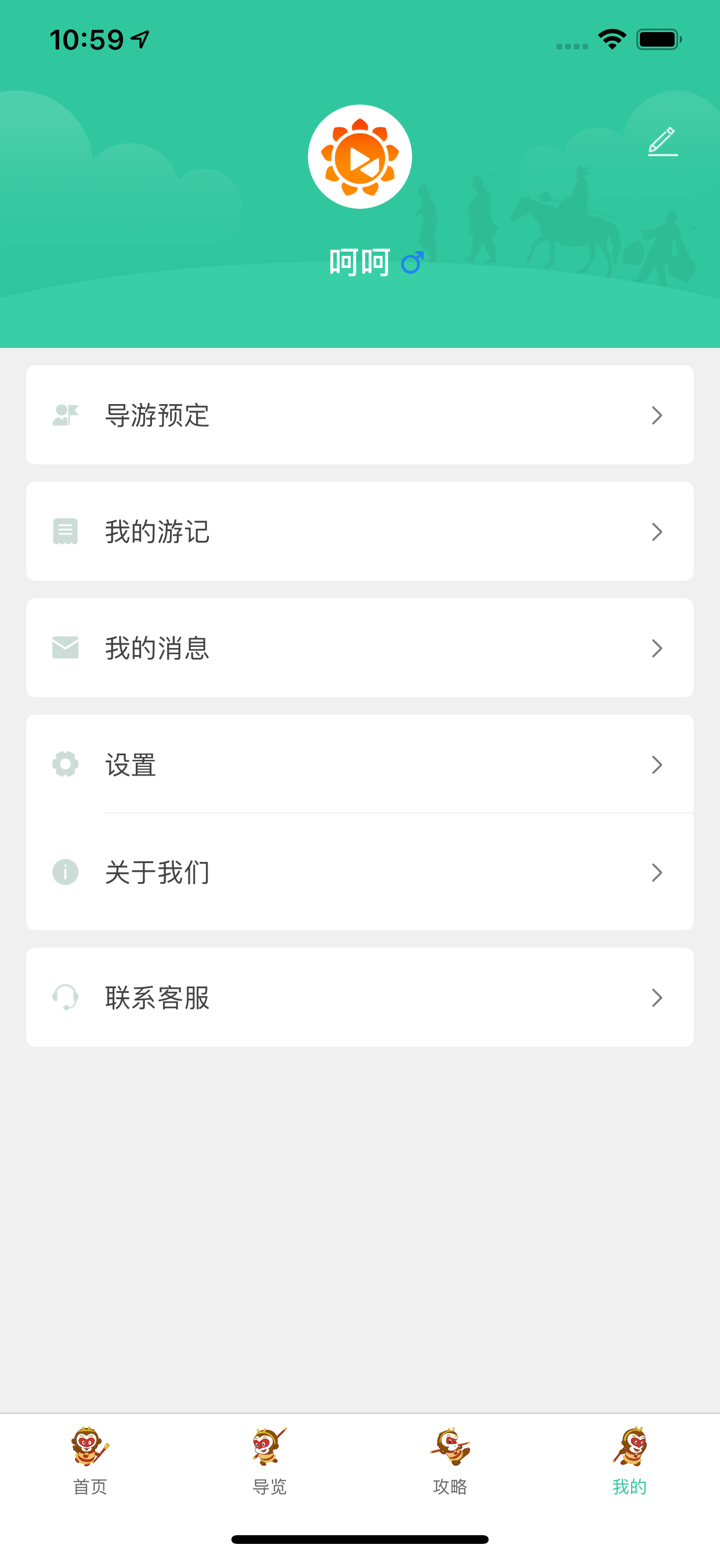This screenshot has height=1558, width=720.
Task: Tap the monkey icon above 攻略
Action: coord(448,1445)
